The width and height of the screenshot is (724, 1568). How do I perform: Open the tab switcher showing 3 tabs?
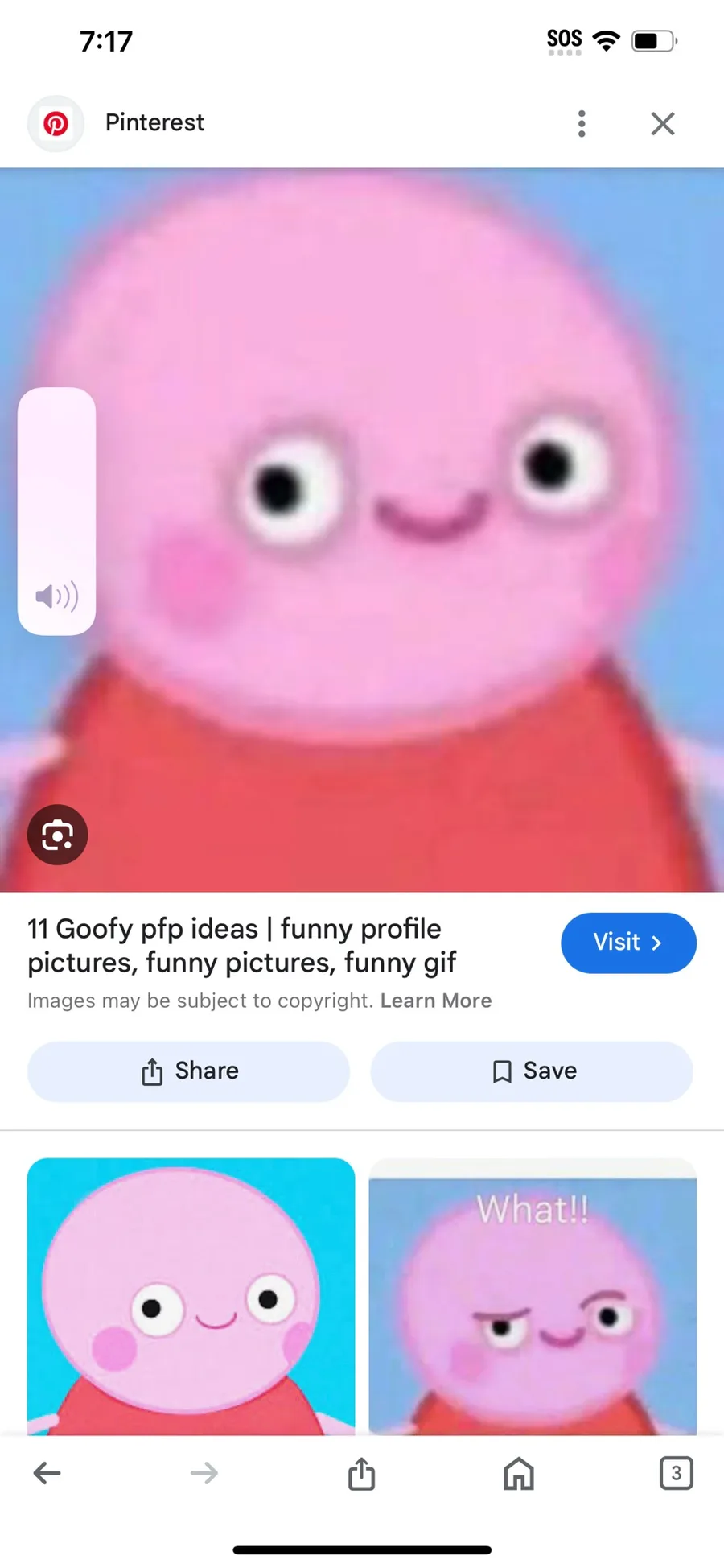point(676,1473)
